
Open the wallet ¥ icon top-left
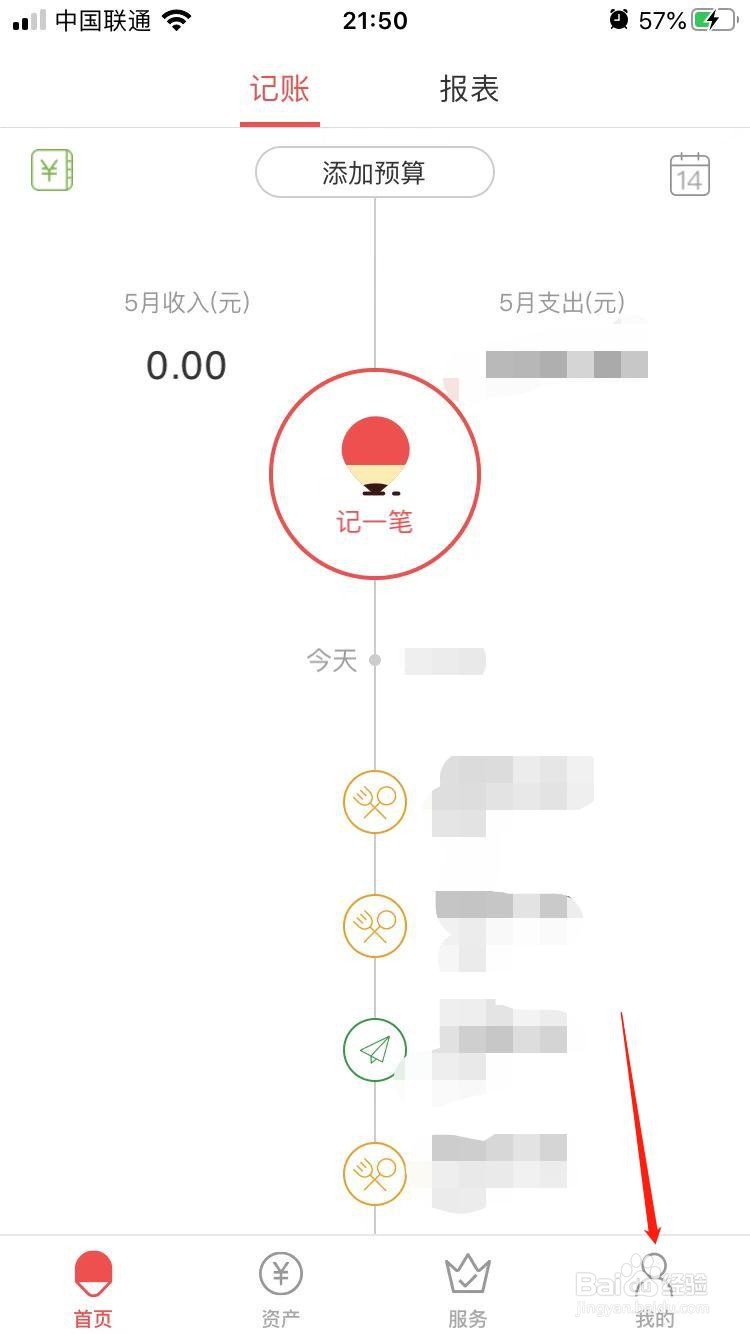tap(51, 172)
